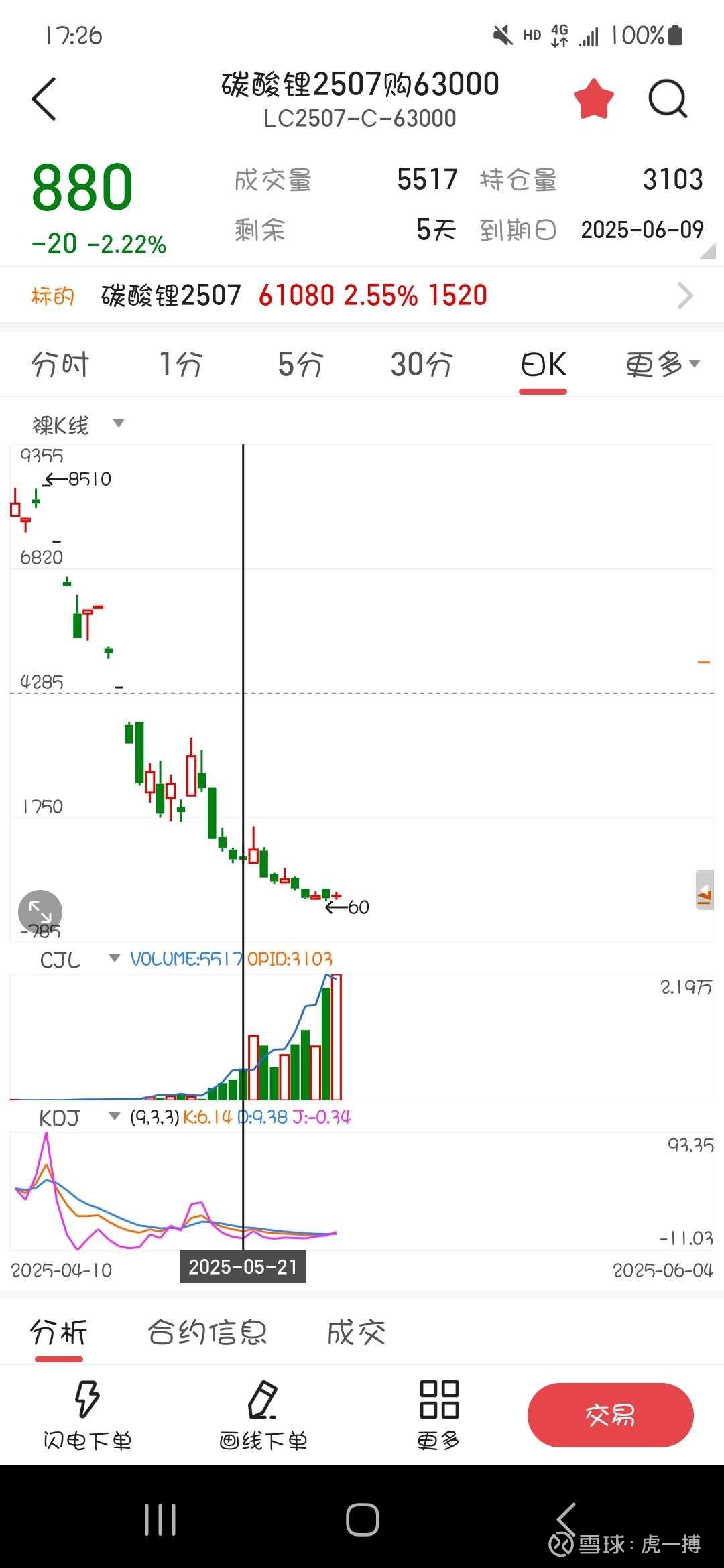Screen dimensions: 724x1568
Task: Go back using the top-left arrow
Action: click(44, 99)
